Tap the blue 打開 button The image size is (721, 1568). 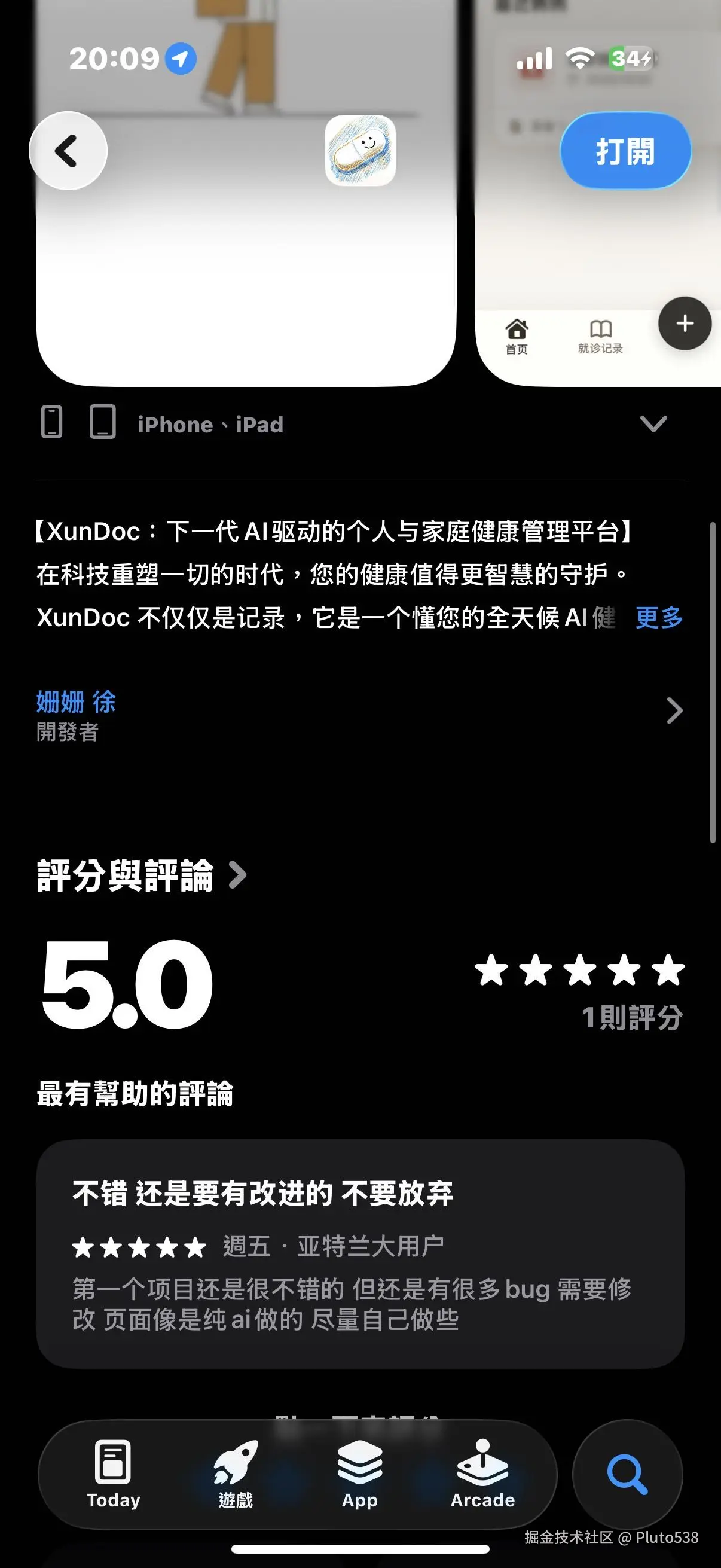[625, 151]
